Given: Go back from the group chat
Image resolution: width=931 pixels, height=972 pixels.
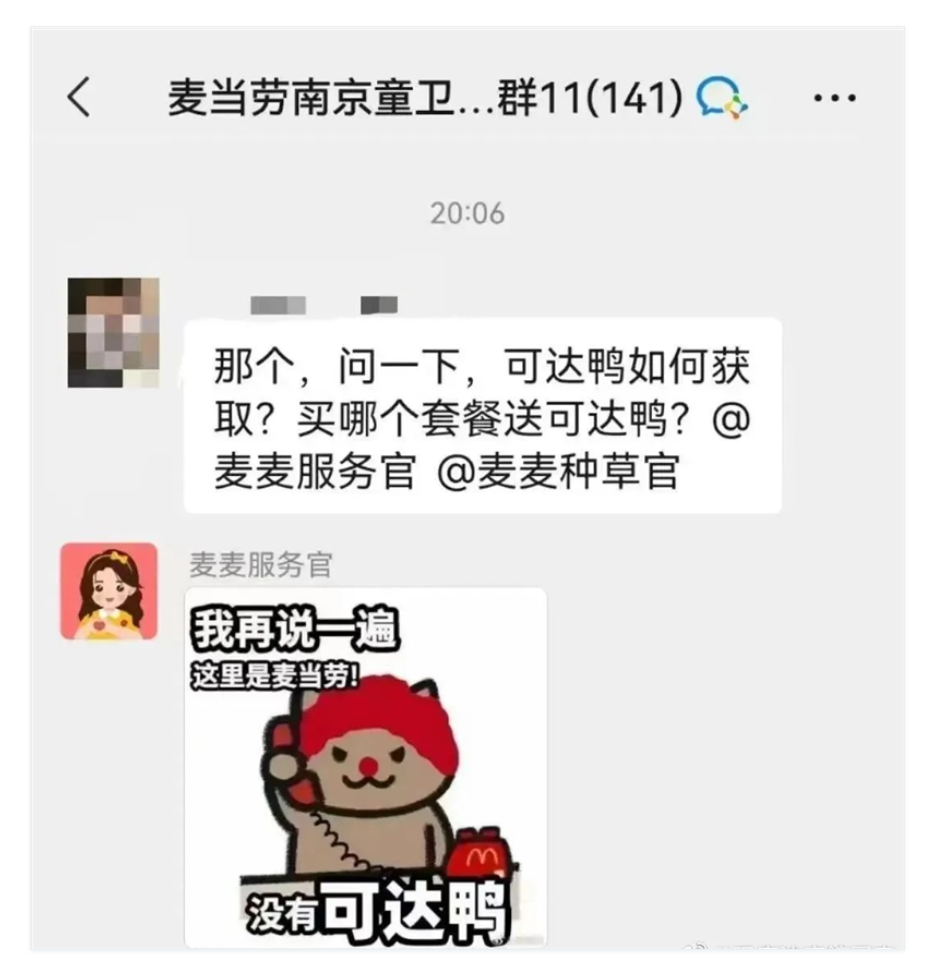Looking at the screenshot, I should tap(79, 98).
